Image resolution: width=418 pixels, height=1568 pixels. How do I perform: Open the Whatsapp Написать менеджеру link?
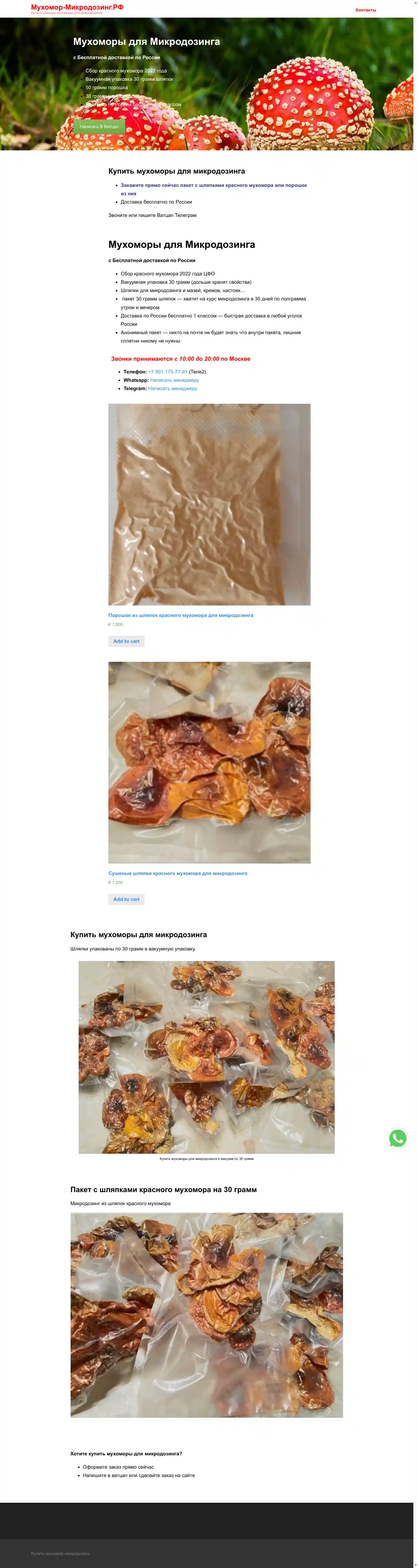(x=174, y=380)
